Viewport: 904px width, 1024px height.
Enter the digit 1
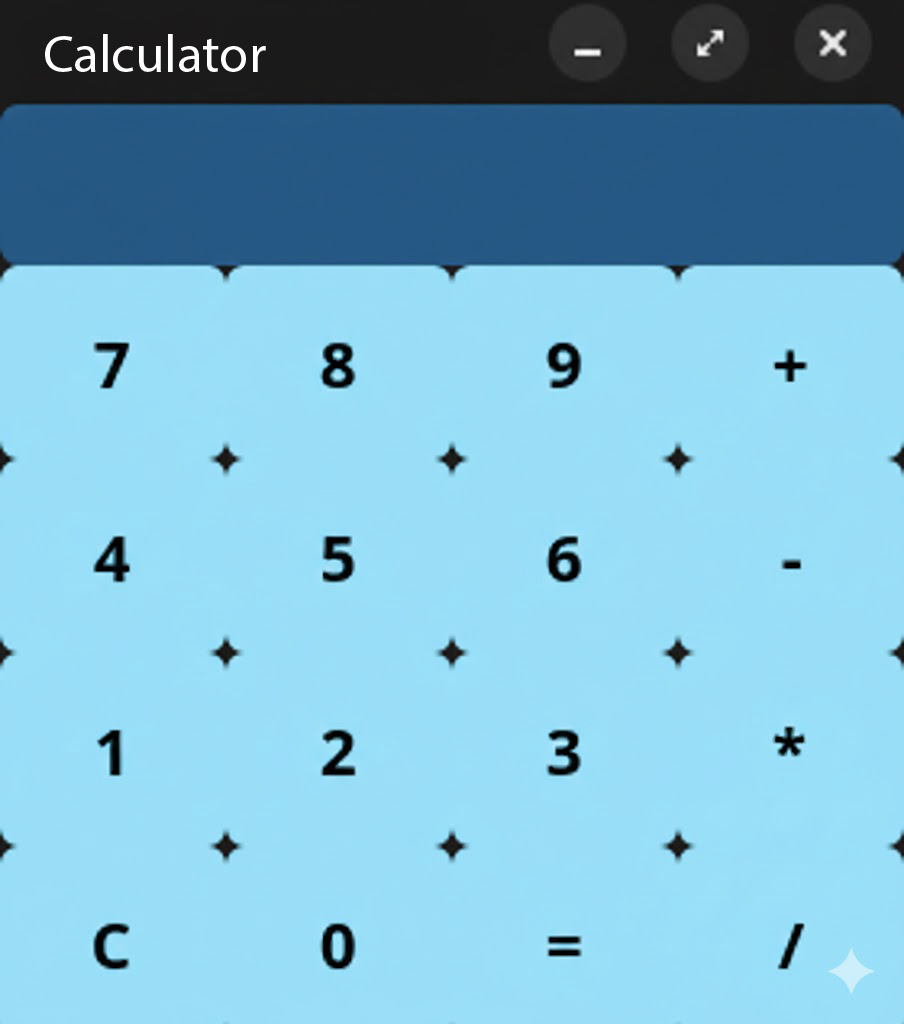(112, 753)
